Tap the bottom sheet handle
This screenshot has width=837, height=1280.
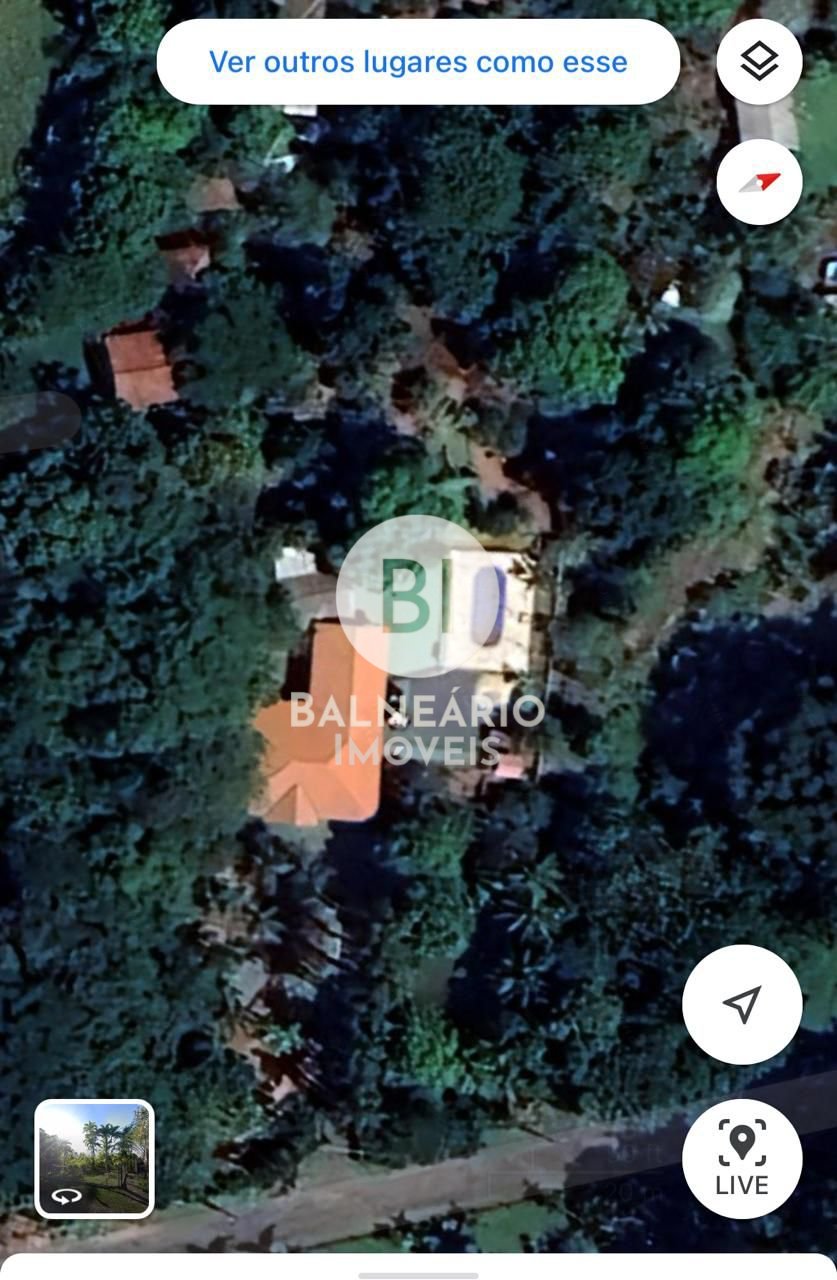[x=418, y=1275]
